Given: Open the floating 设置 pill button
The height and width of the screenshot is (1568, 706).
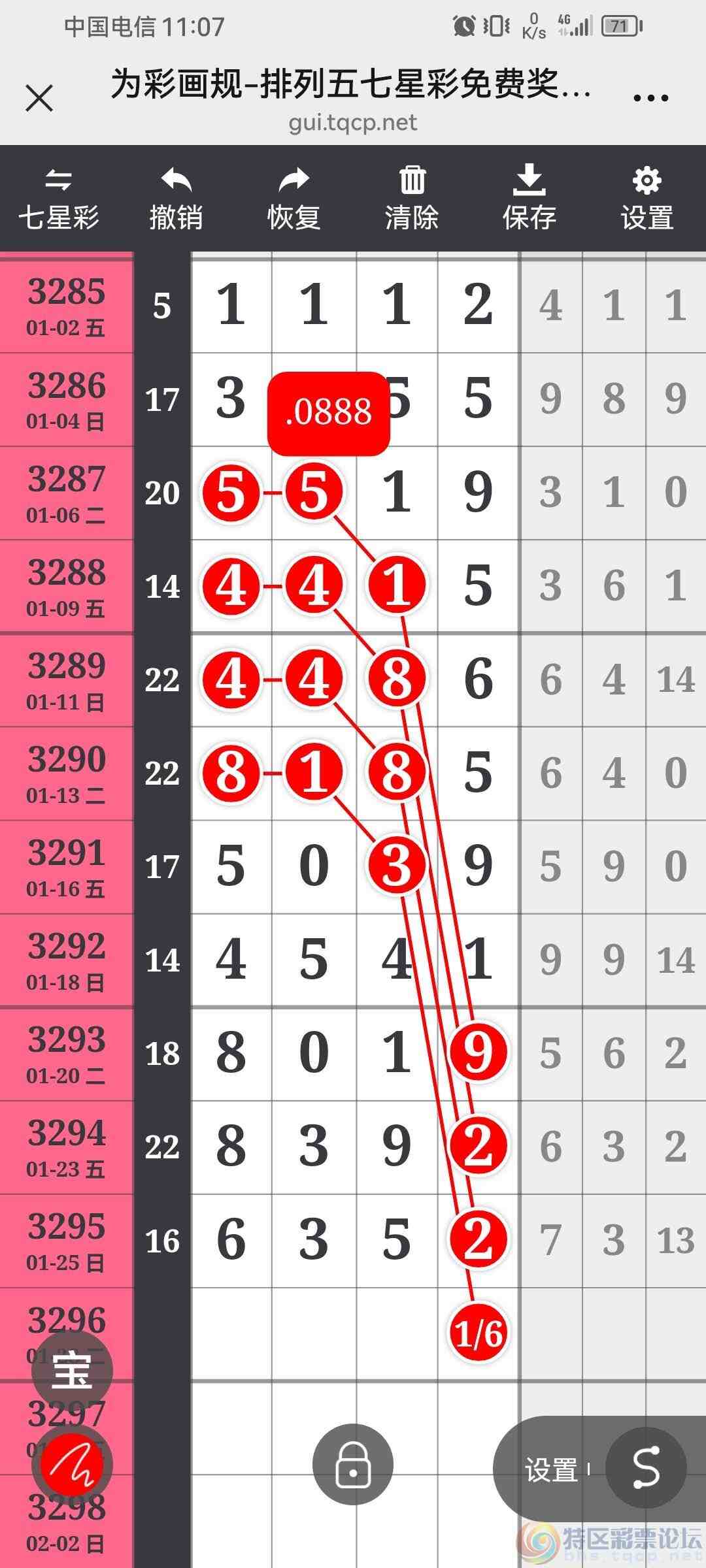Looking at the screenshot, I should (x=551, y=1469).
